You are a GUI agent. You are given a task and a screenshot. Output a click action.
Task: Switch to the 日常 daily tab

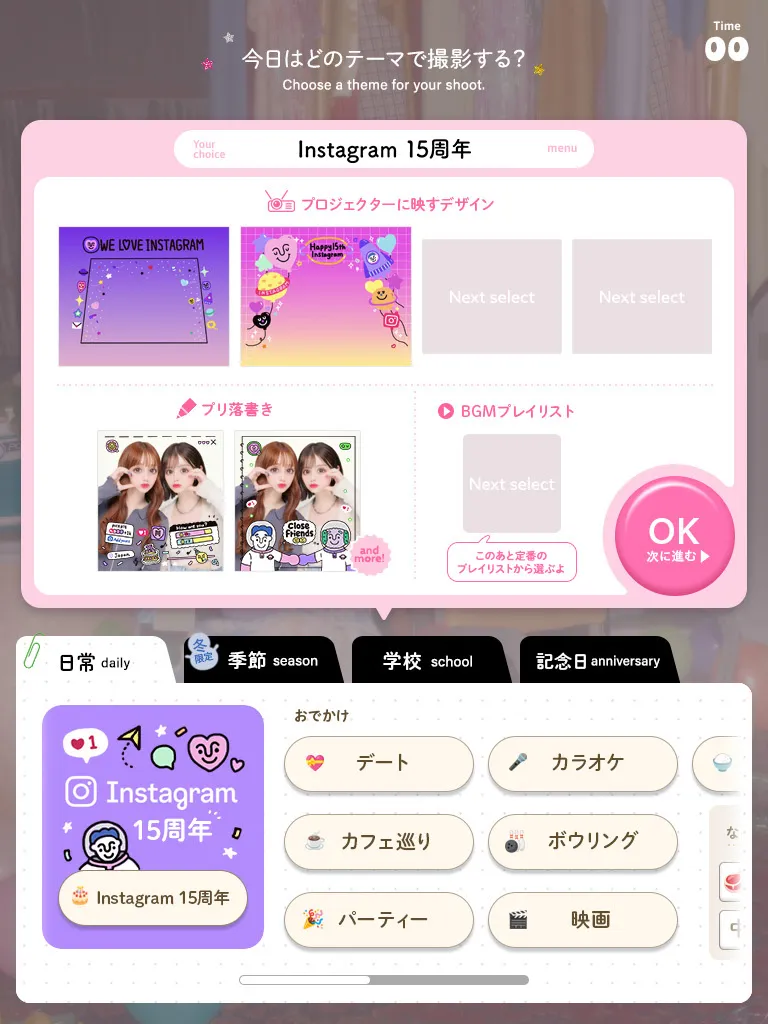click(x=94, y=662)
